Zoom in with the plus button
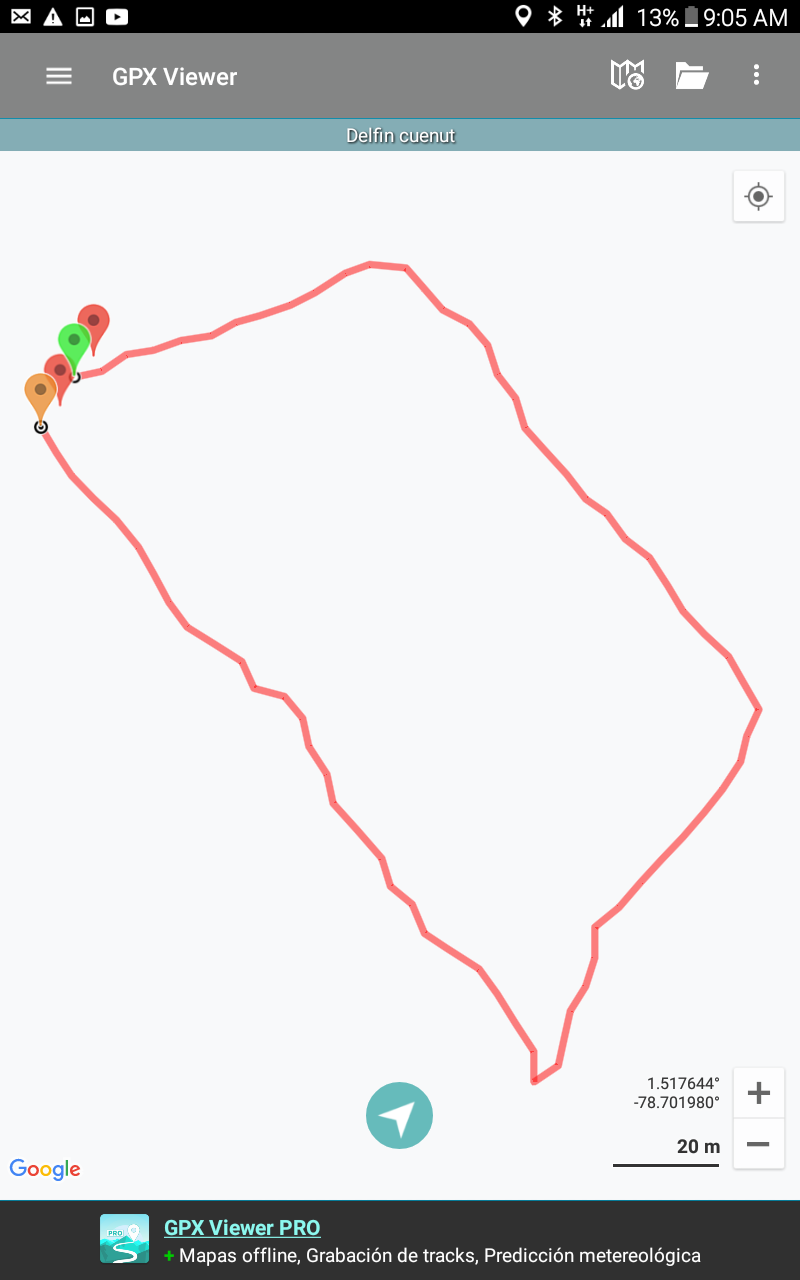The width and height of the screenshot is (800, 1280). [x=758, y=1093]
